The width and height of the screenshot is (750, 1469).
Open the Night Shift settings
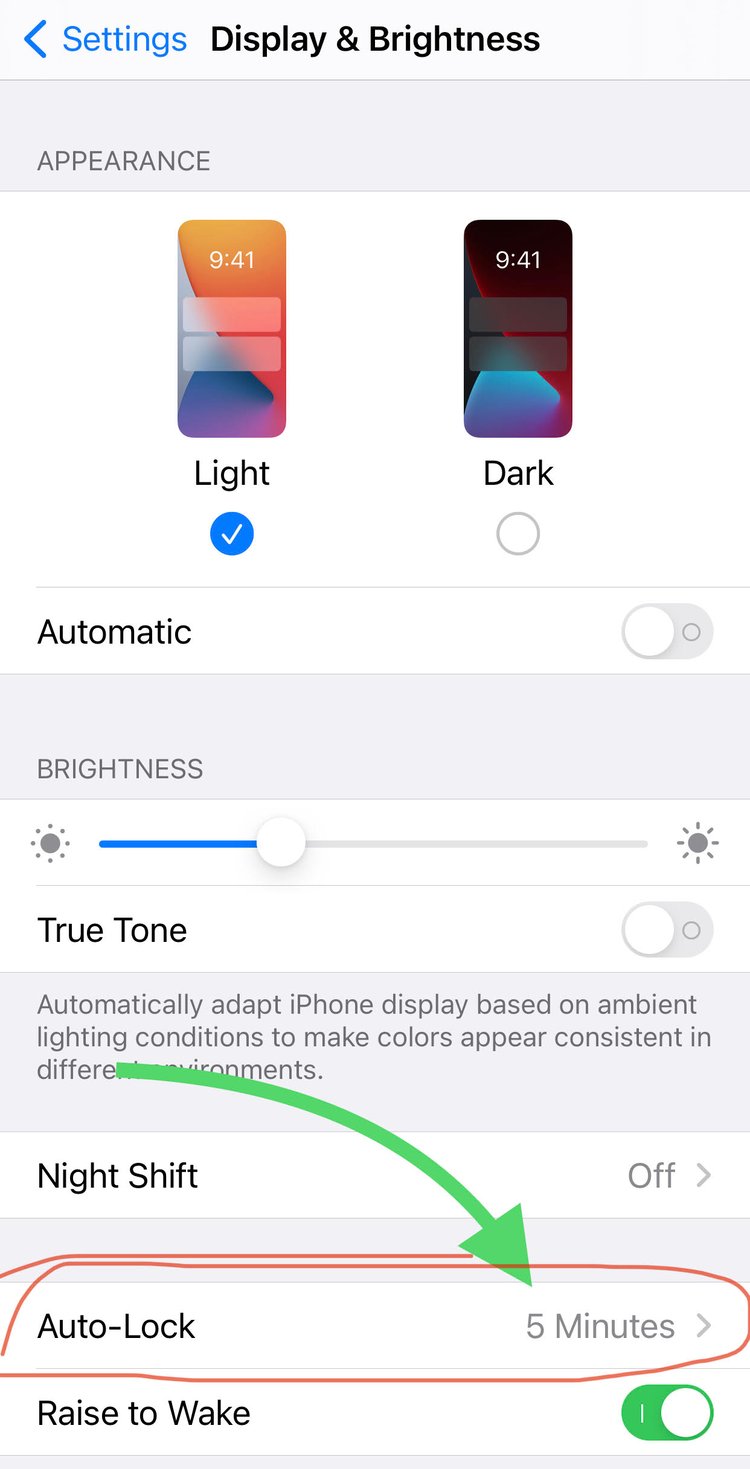pyautogui.click(x=375, y=1175)
